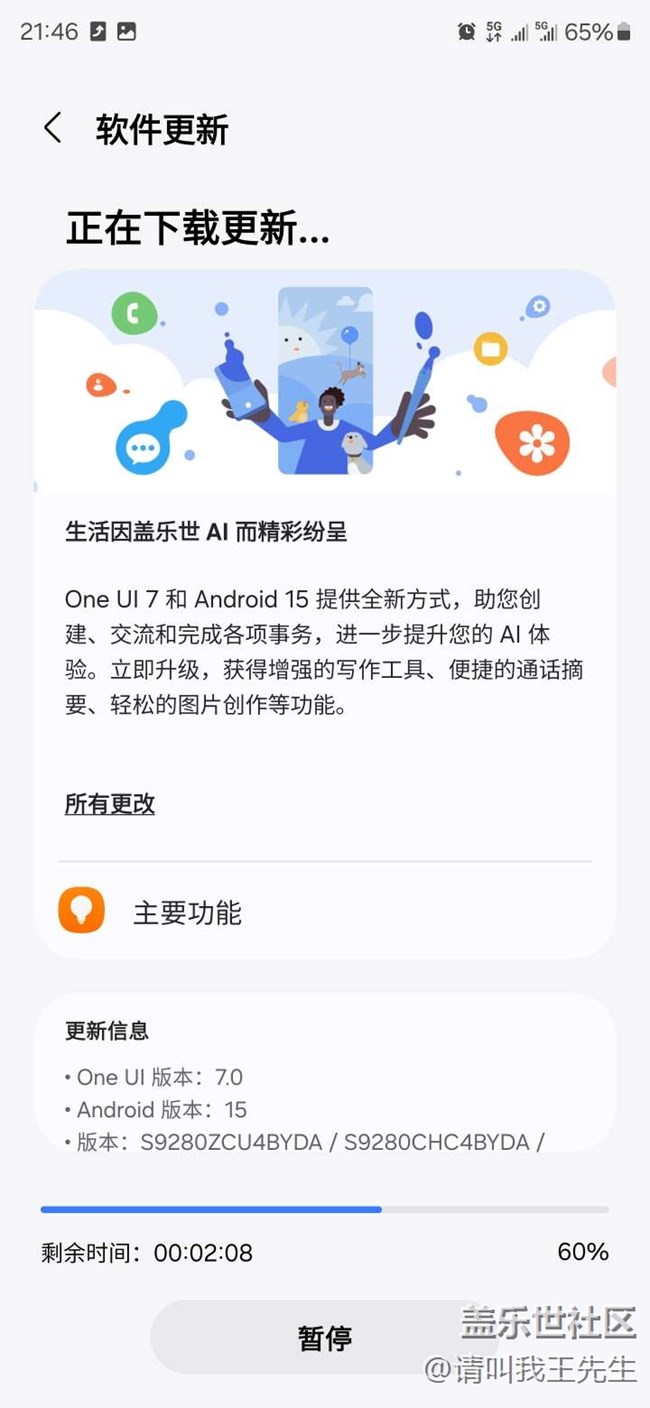Go back from 软件更新 screen

click(x=53, y=129)
